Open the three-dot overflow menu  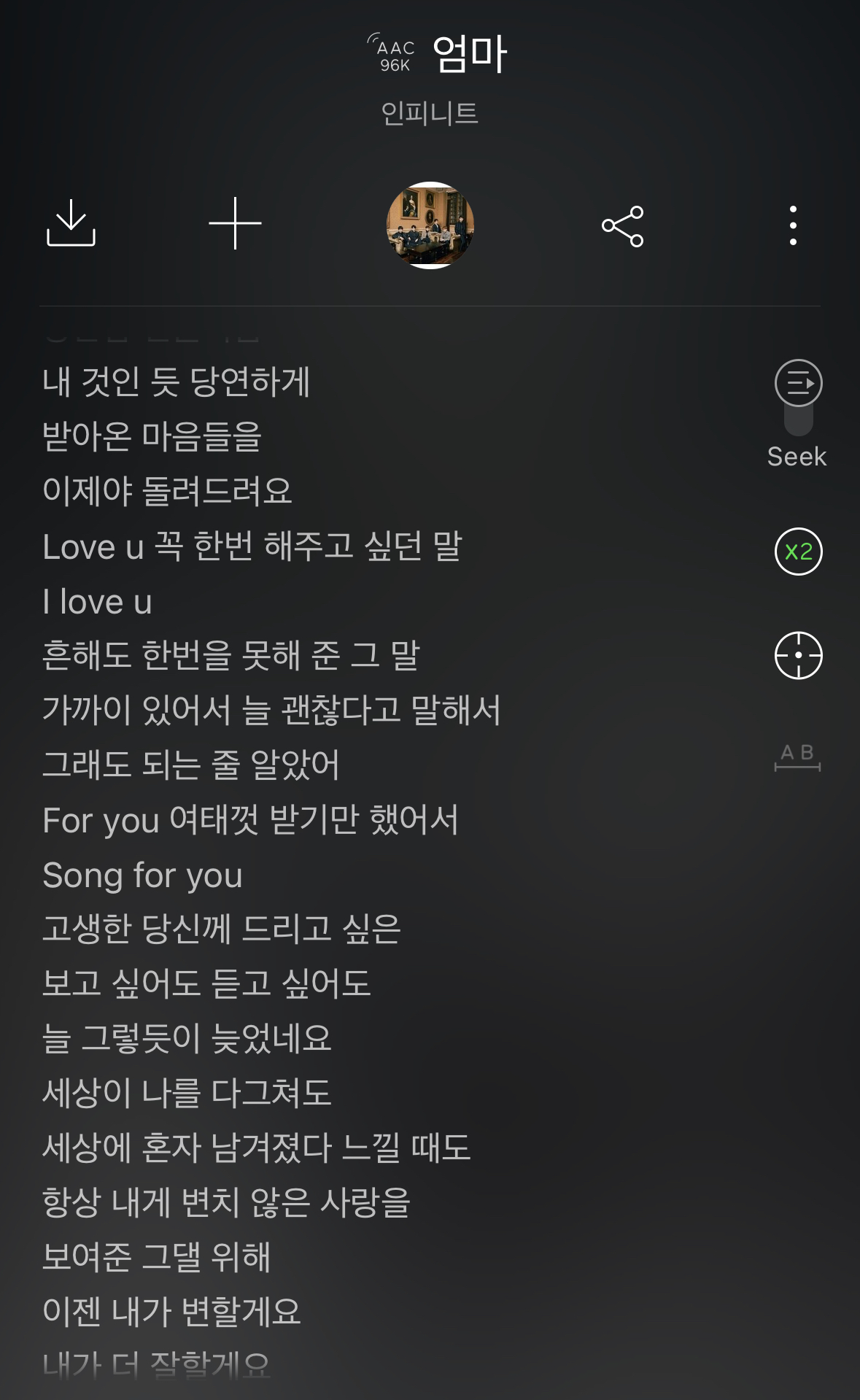[x=793, y=225]
